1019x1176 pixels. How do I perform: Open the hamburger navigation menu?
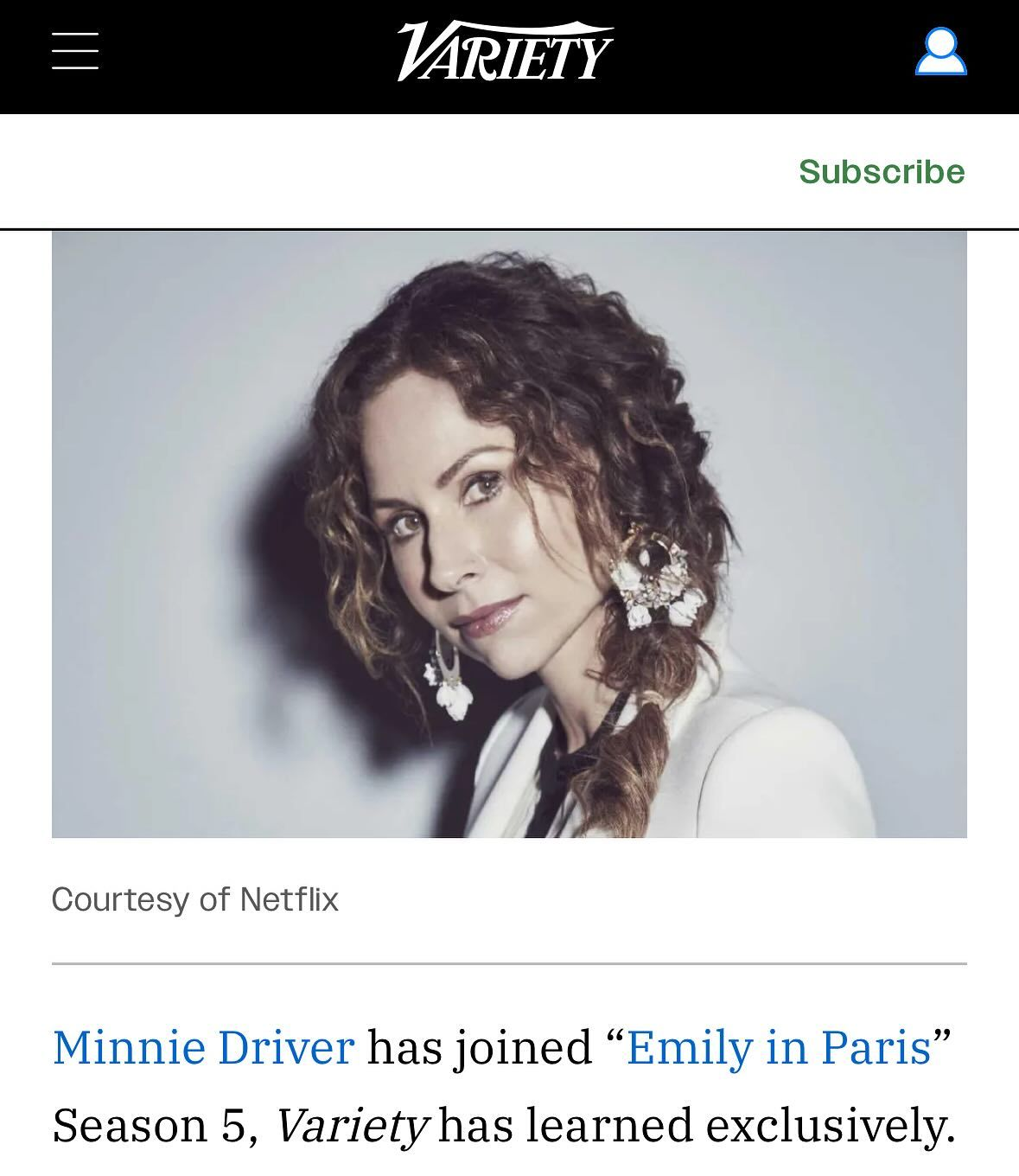click(x=75, y=51)
